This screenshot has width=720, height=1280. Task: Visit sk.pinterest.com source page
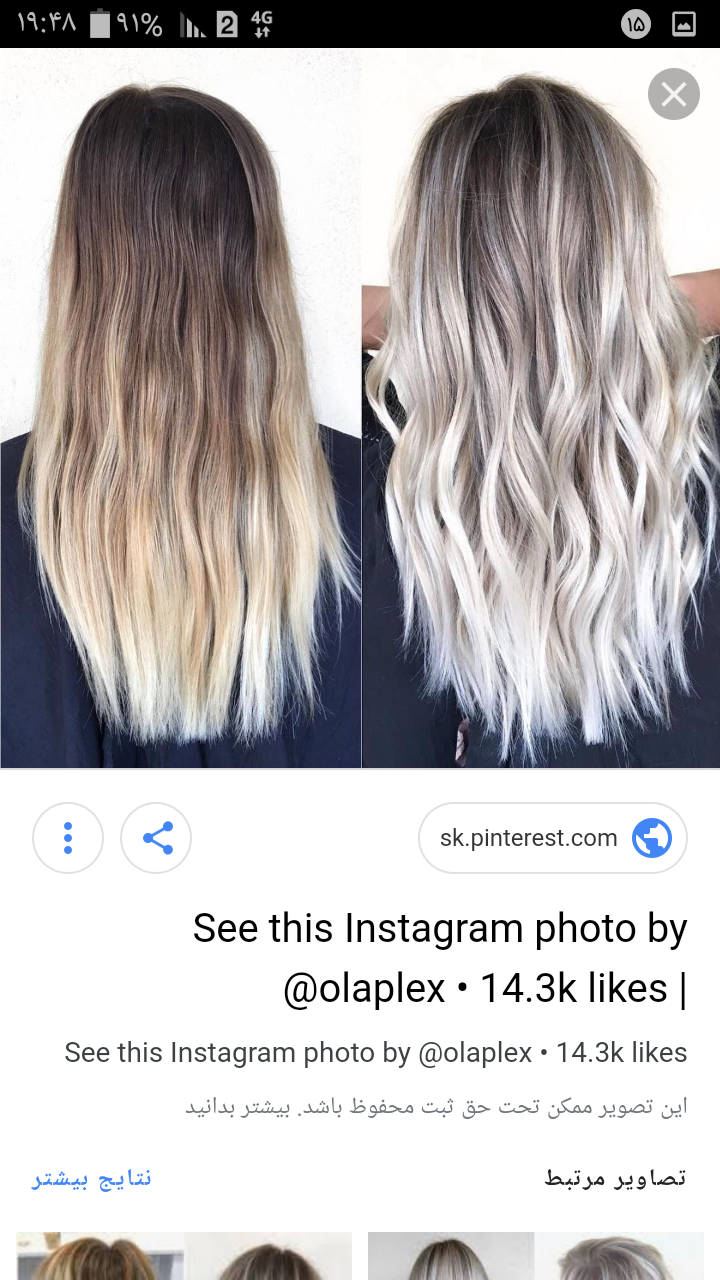553,838
